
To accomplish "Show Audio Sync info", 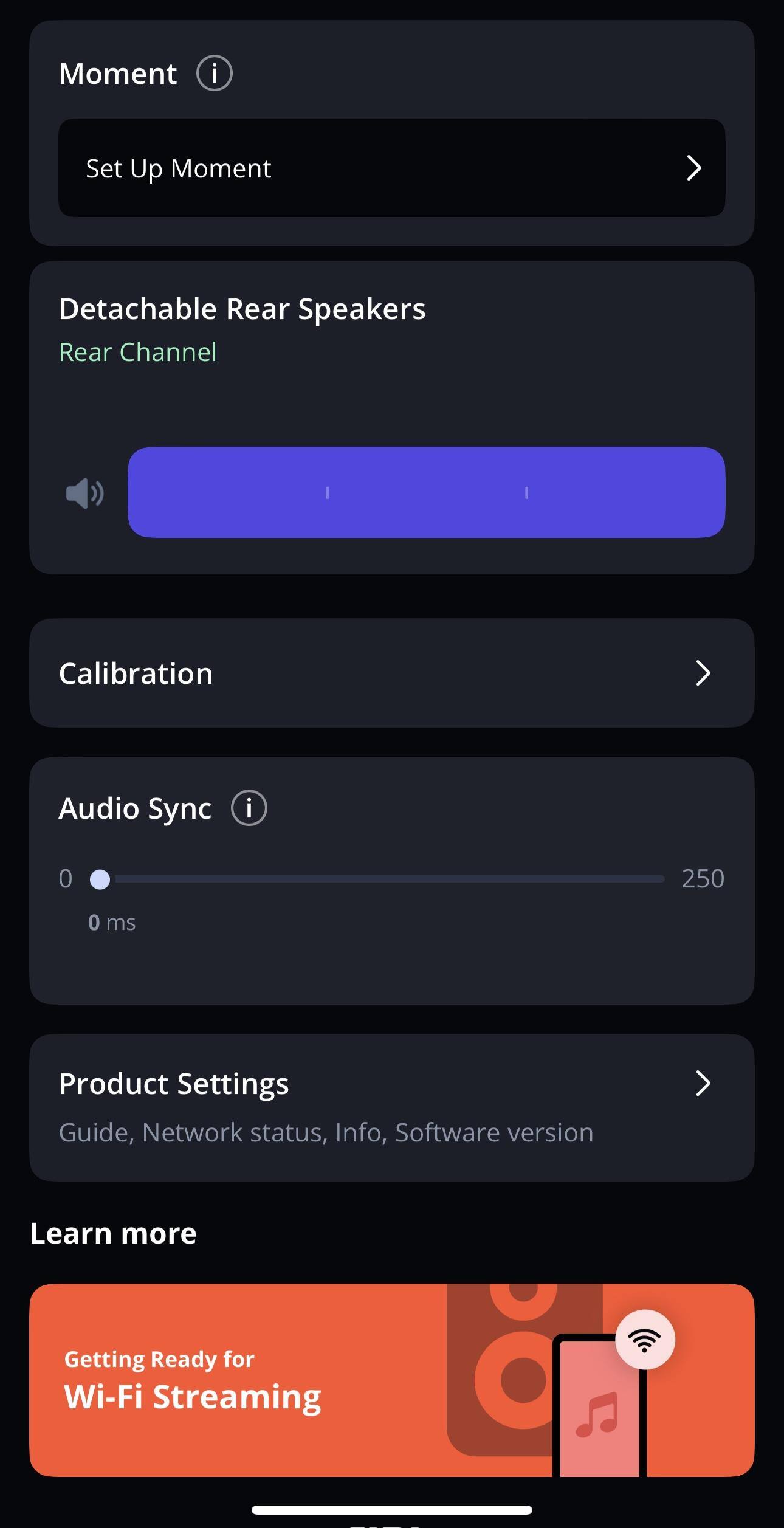I will point(249,808).
